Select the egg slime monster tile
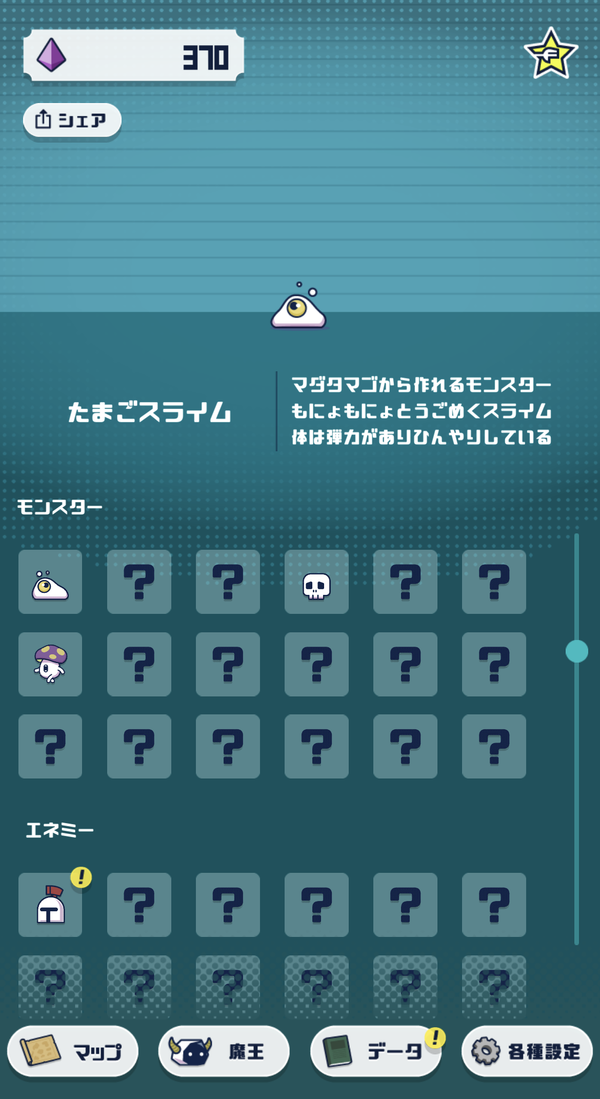 [50, 582]
